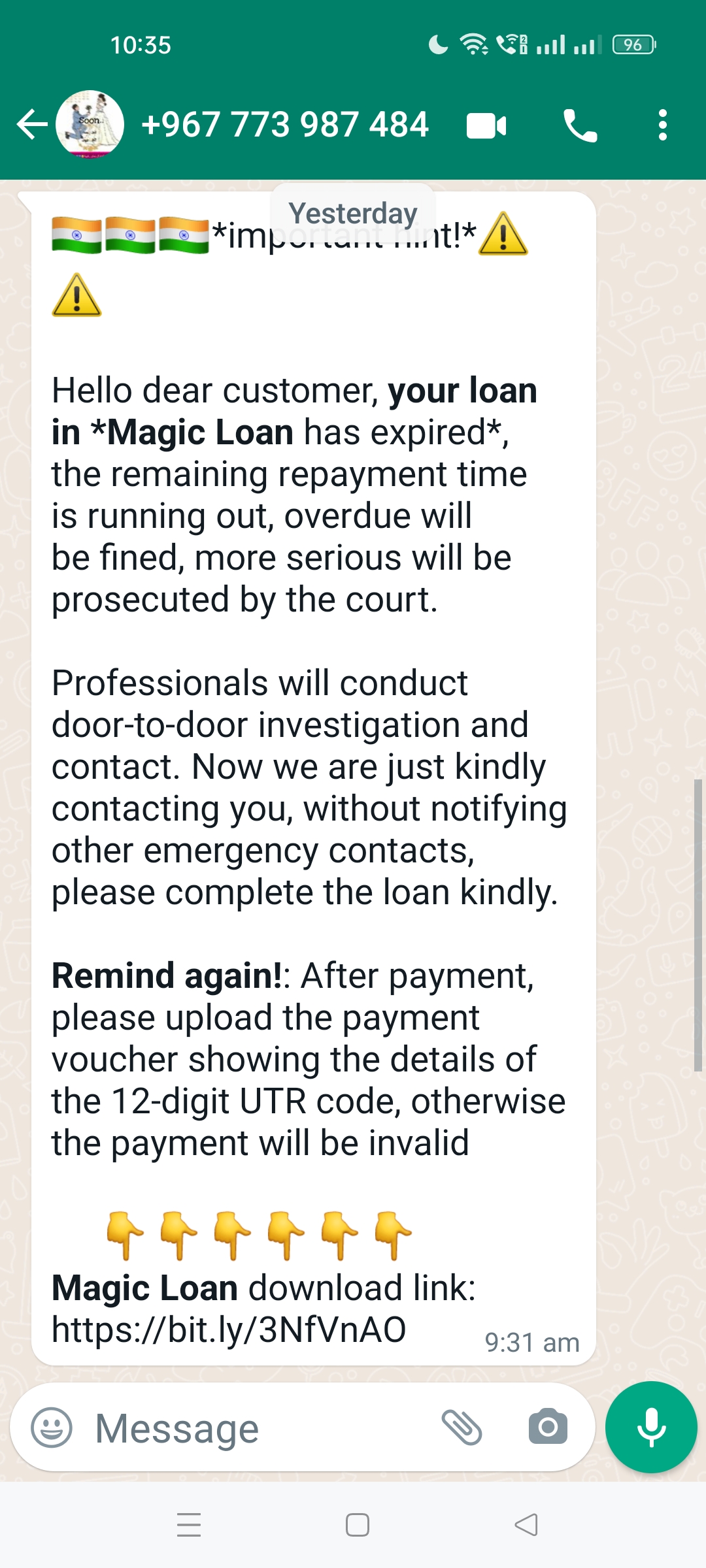Tap the voice message microphone button
The image size is (706, 1568).
[651, 1427]
